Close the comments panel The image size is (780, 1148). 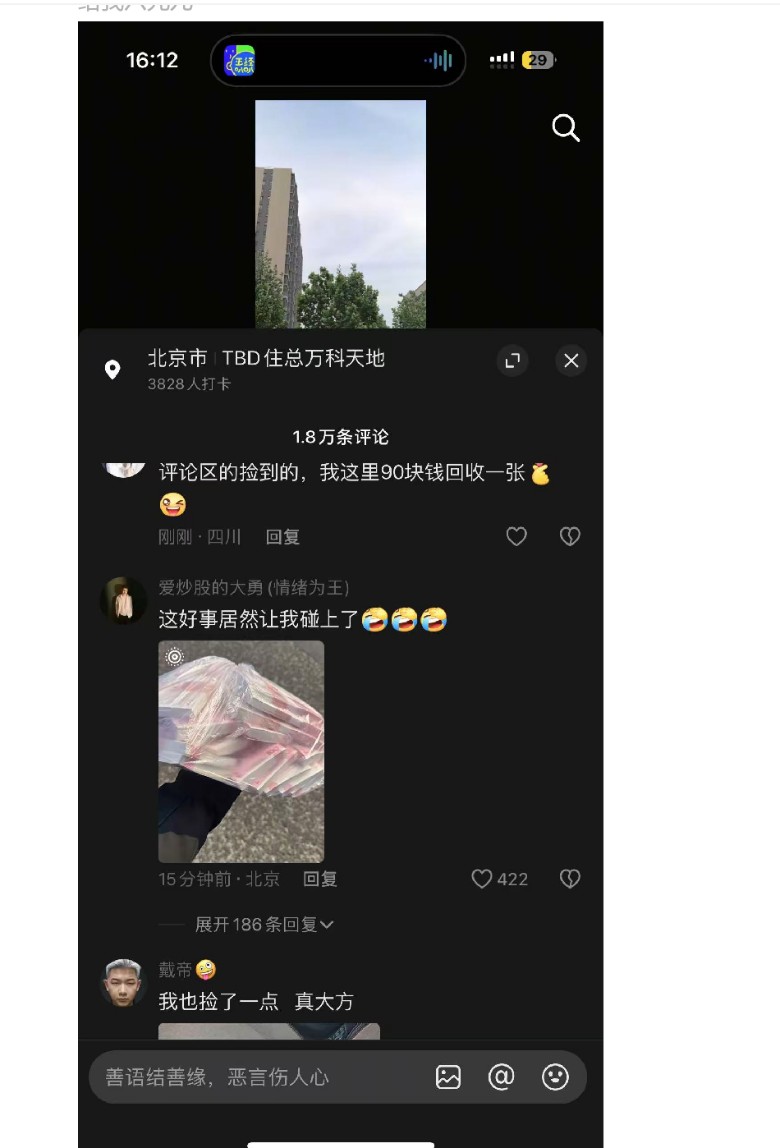(x=571, y=361)
